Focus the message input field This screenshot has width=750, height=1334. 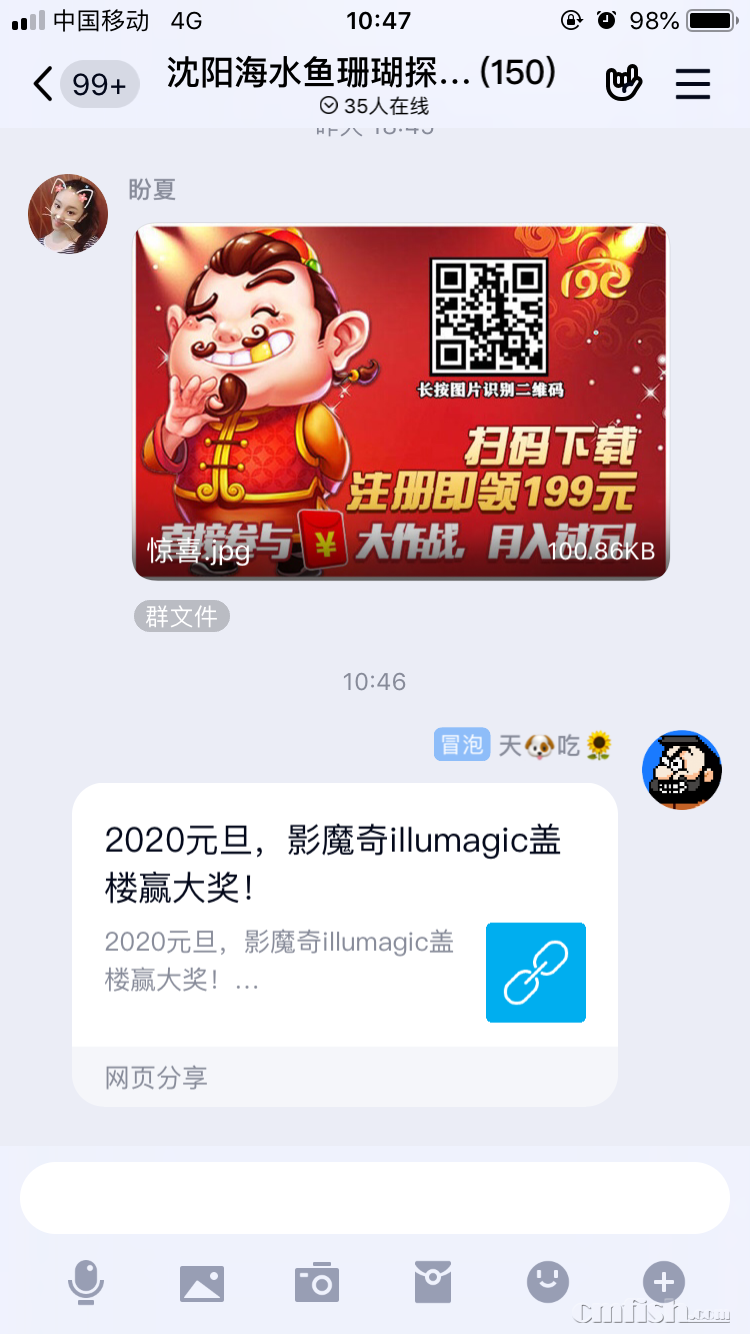pos(374,1198)
